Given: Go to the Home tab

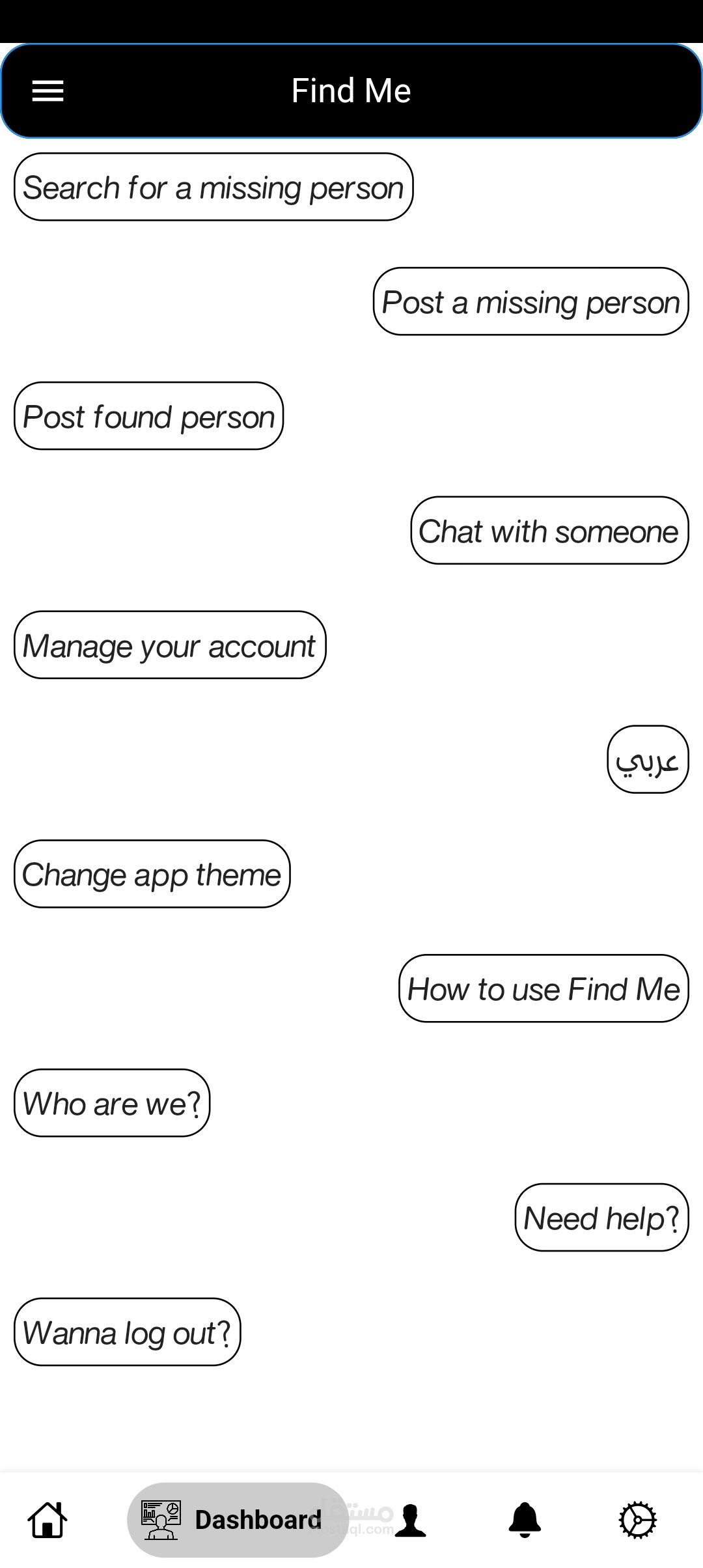Looking at the screenshot, I should tap(48, 1520).
